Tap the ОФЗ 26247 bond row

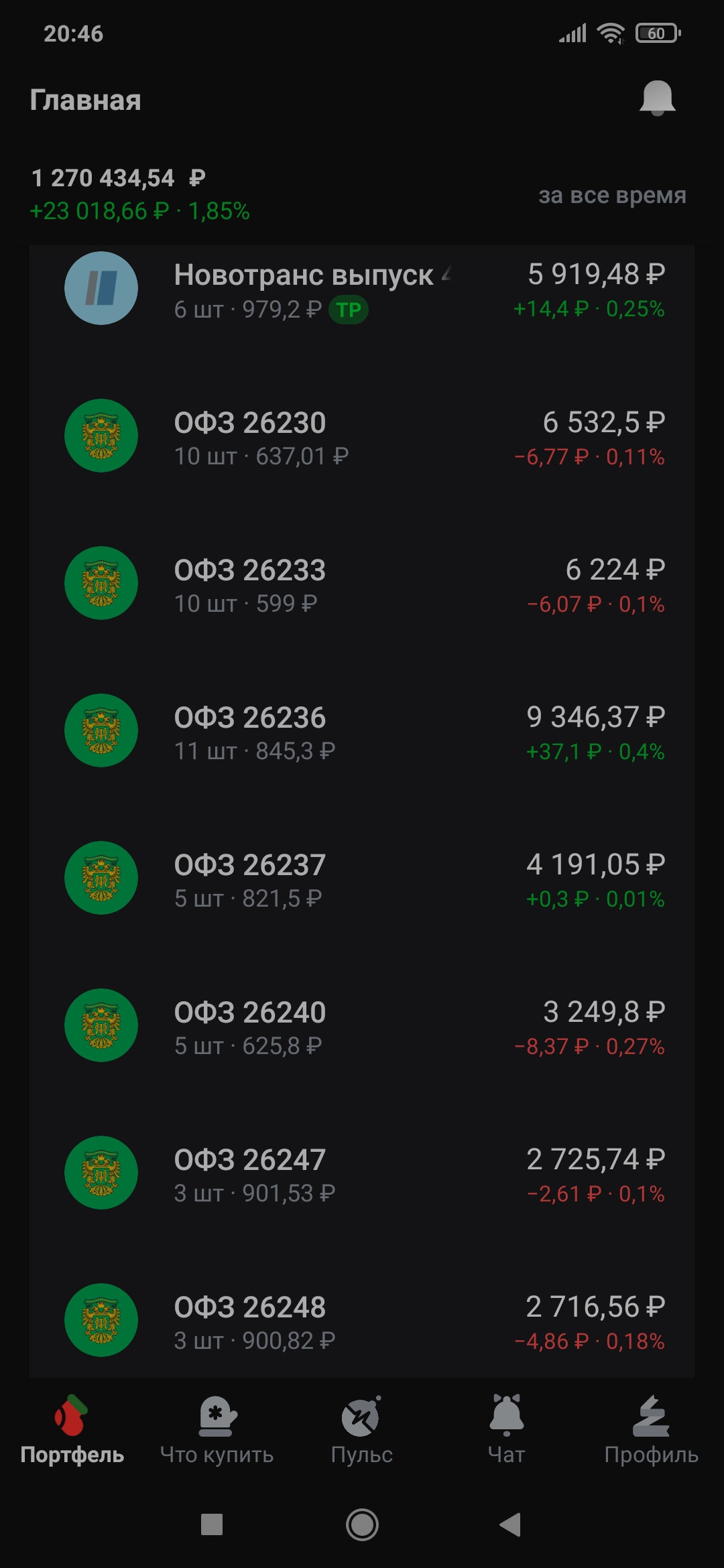(x=362, y=1174)
